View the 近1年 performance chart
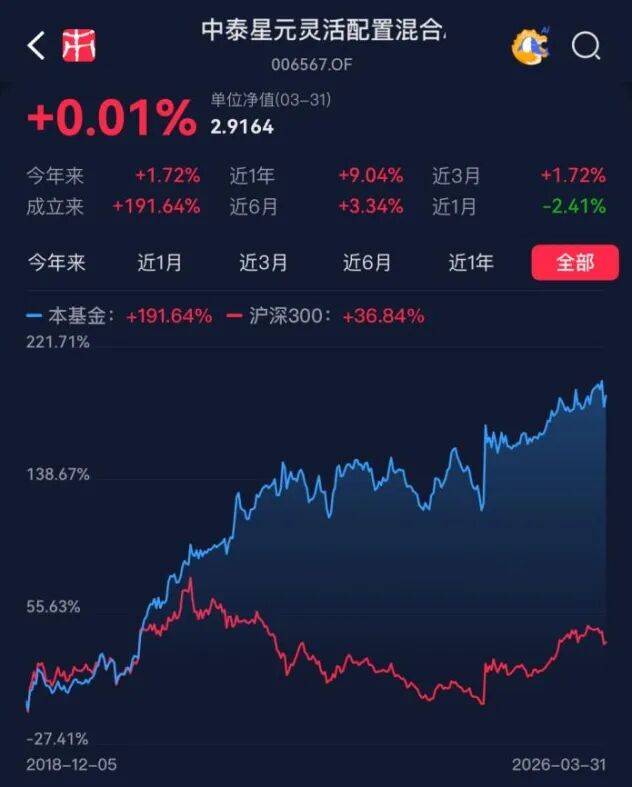 coord(471,263)
